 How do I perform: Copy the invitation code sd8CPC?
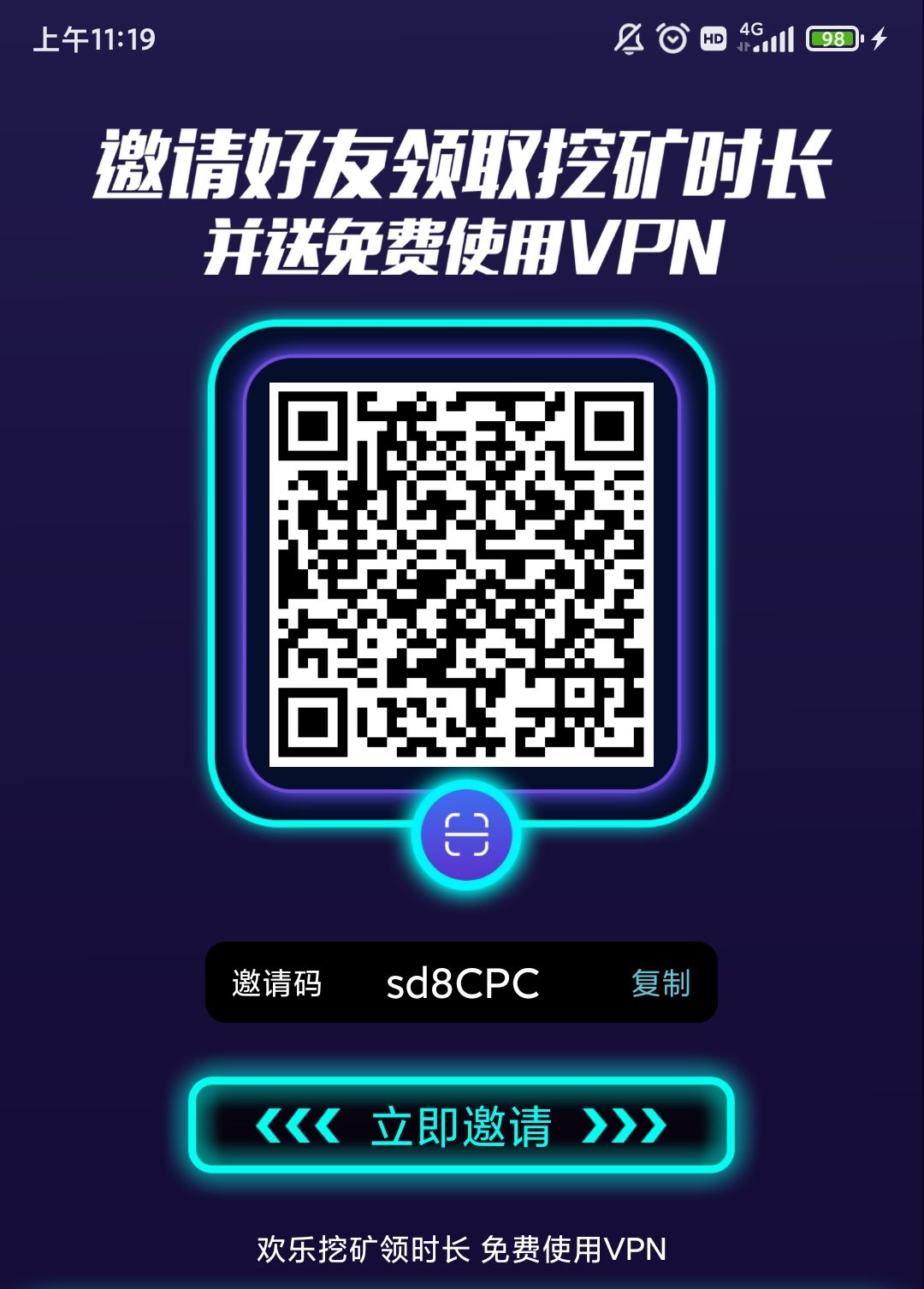(x=660, y=983)
